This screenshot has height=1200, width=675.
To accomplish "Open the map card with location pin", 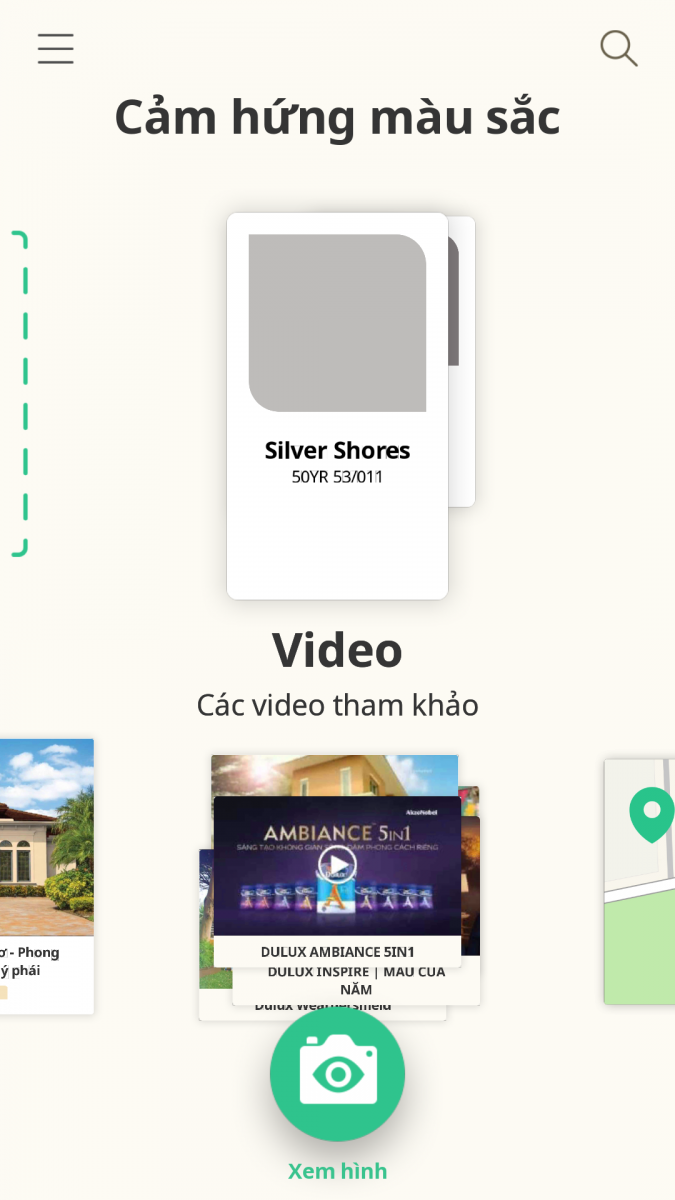I will click(x=640, y=881).
